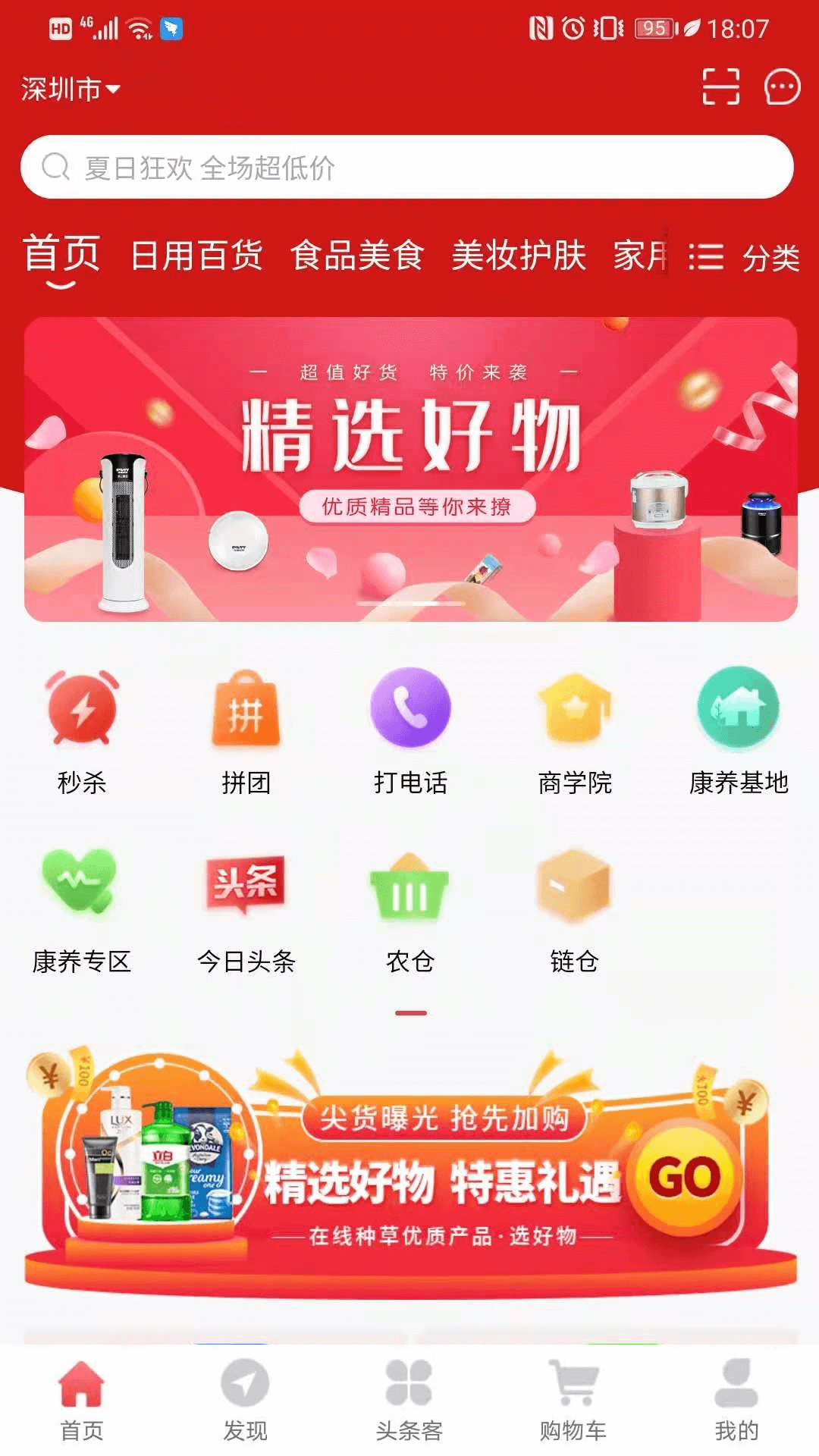Open the 深圳市 city selector
This screenshot has width=819, height=1456.
71,89
